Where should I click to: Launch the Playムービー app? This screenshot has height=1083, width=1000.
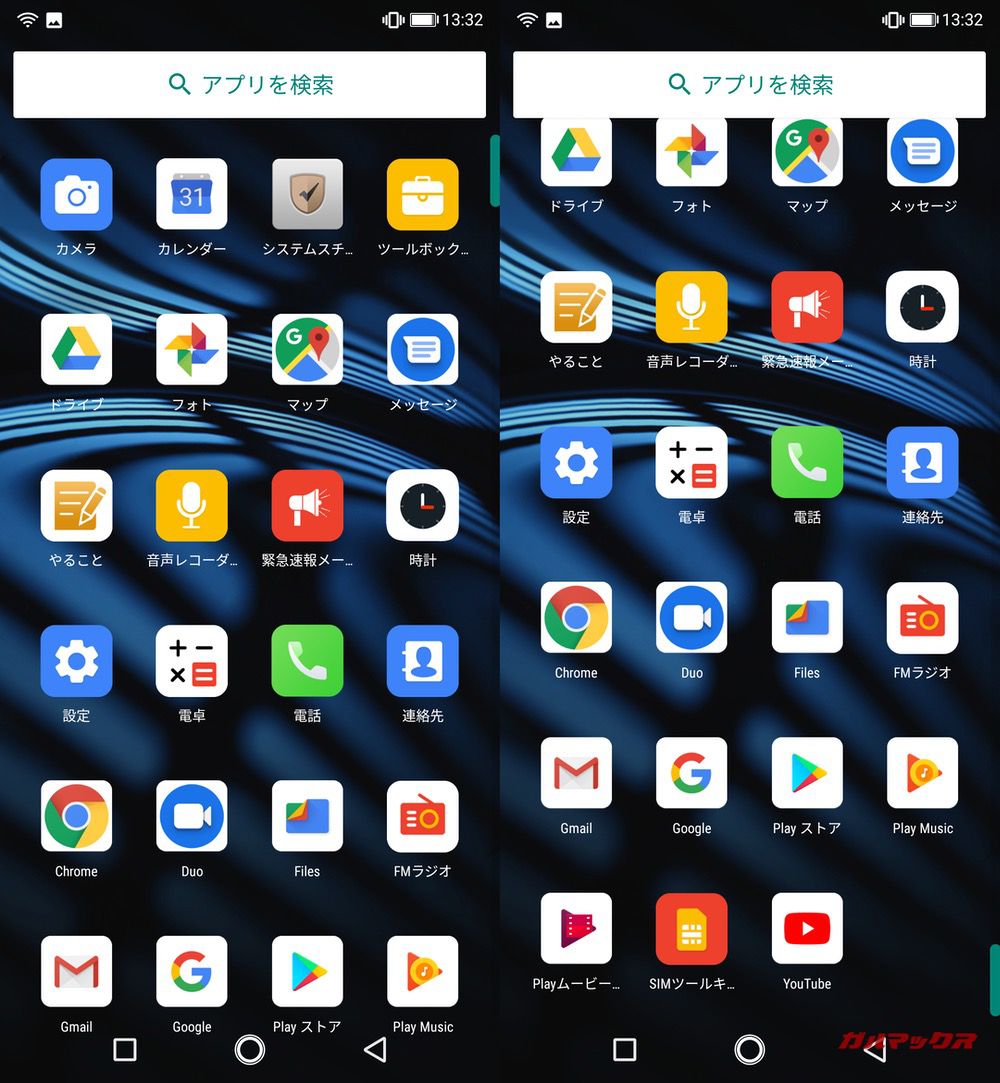click(576, 929)
